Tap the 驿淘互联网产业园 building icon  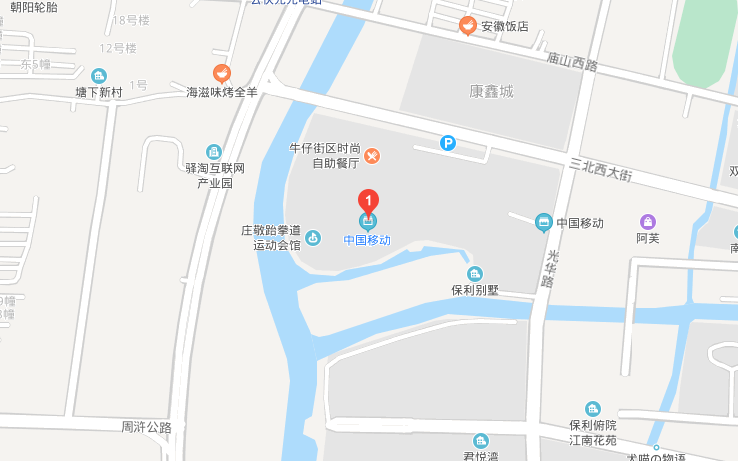pos(215,151)
